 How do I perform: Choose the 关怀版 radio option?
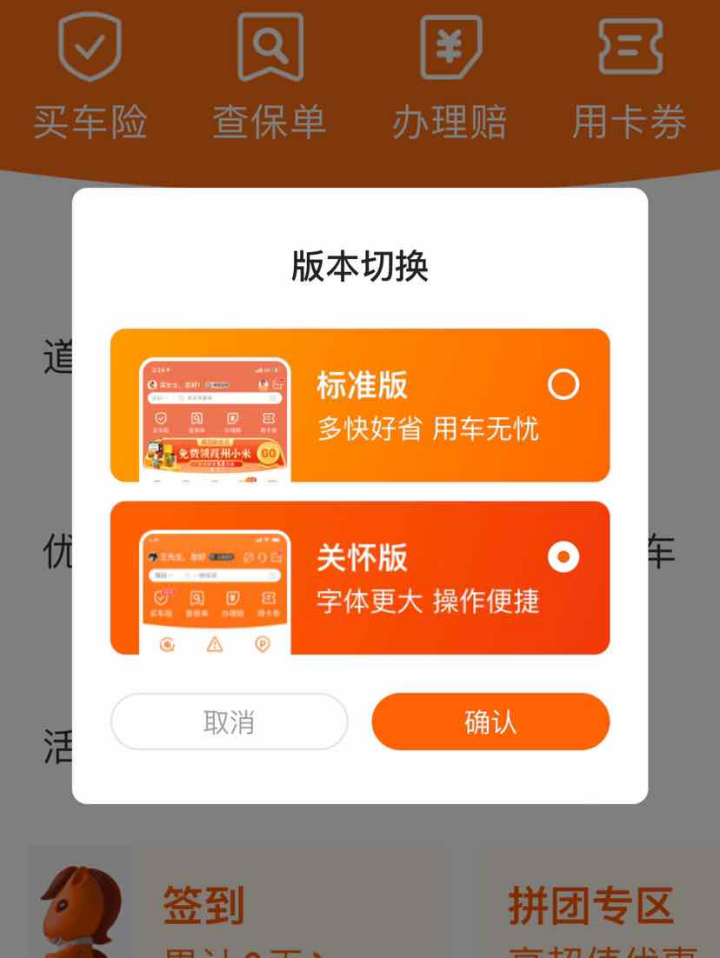click(x=563, y=557)
